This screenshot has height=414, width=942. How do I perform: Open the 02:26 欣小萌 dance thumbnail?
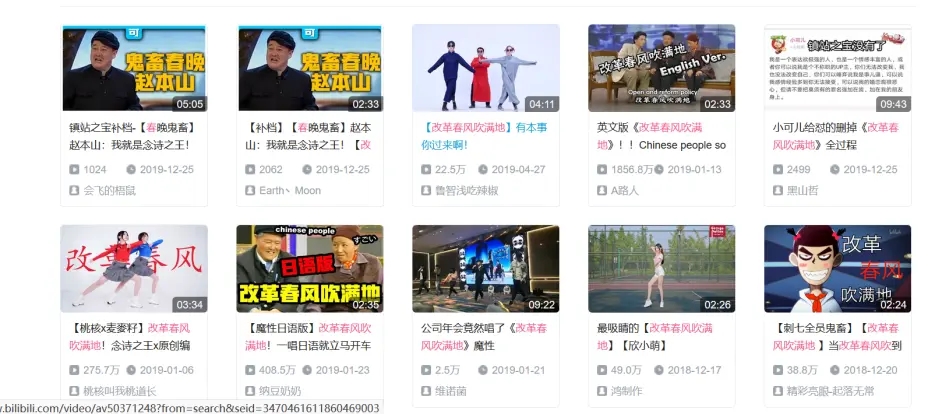click(661, 268)
